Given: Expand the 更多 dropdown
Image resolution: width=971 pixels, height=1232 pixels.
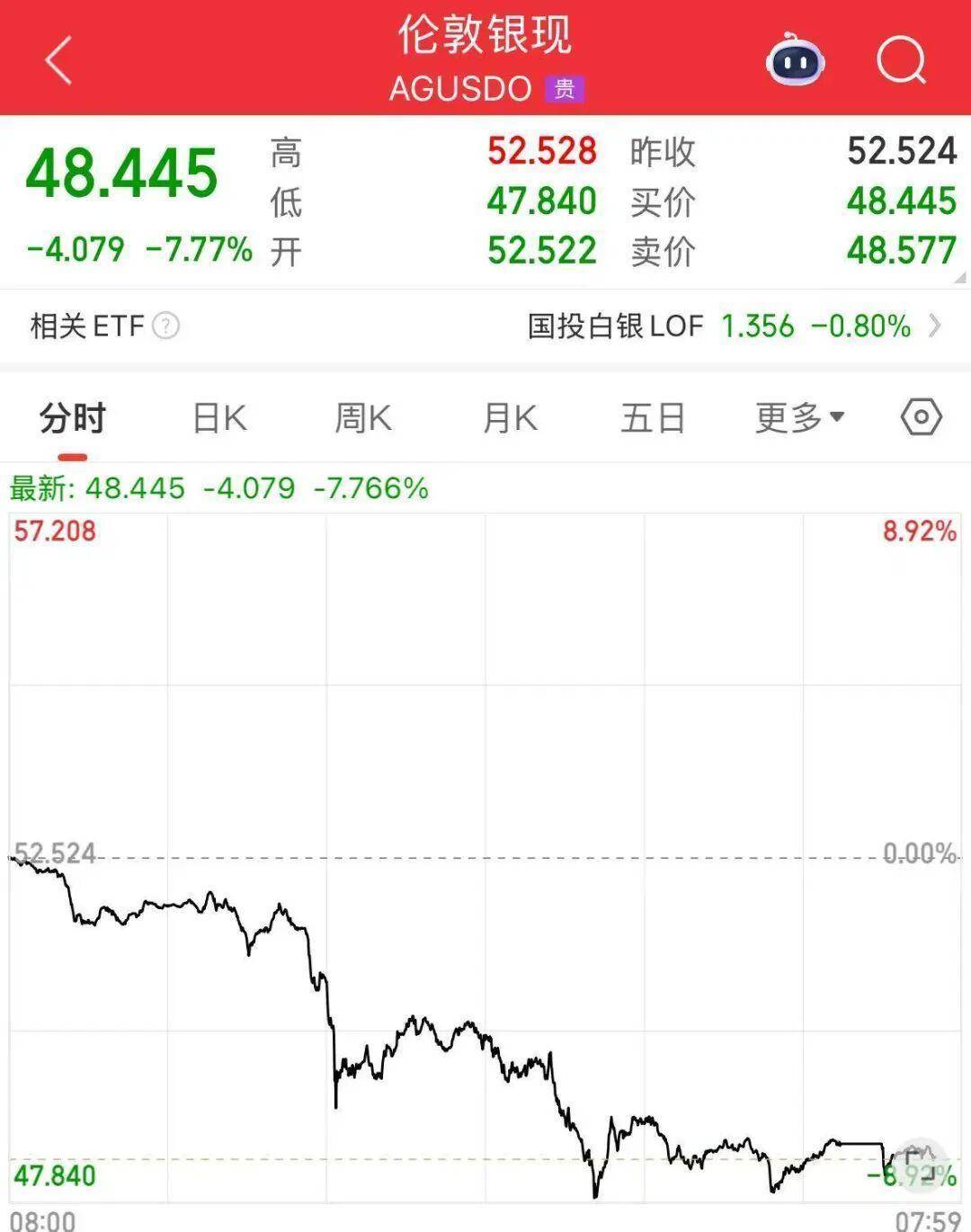Looking at the screenshot, I should pos(798,418).
